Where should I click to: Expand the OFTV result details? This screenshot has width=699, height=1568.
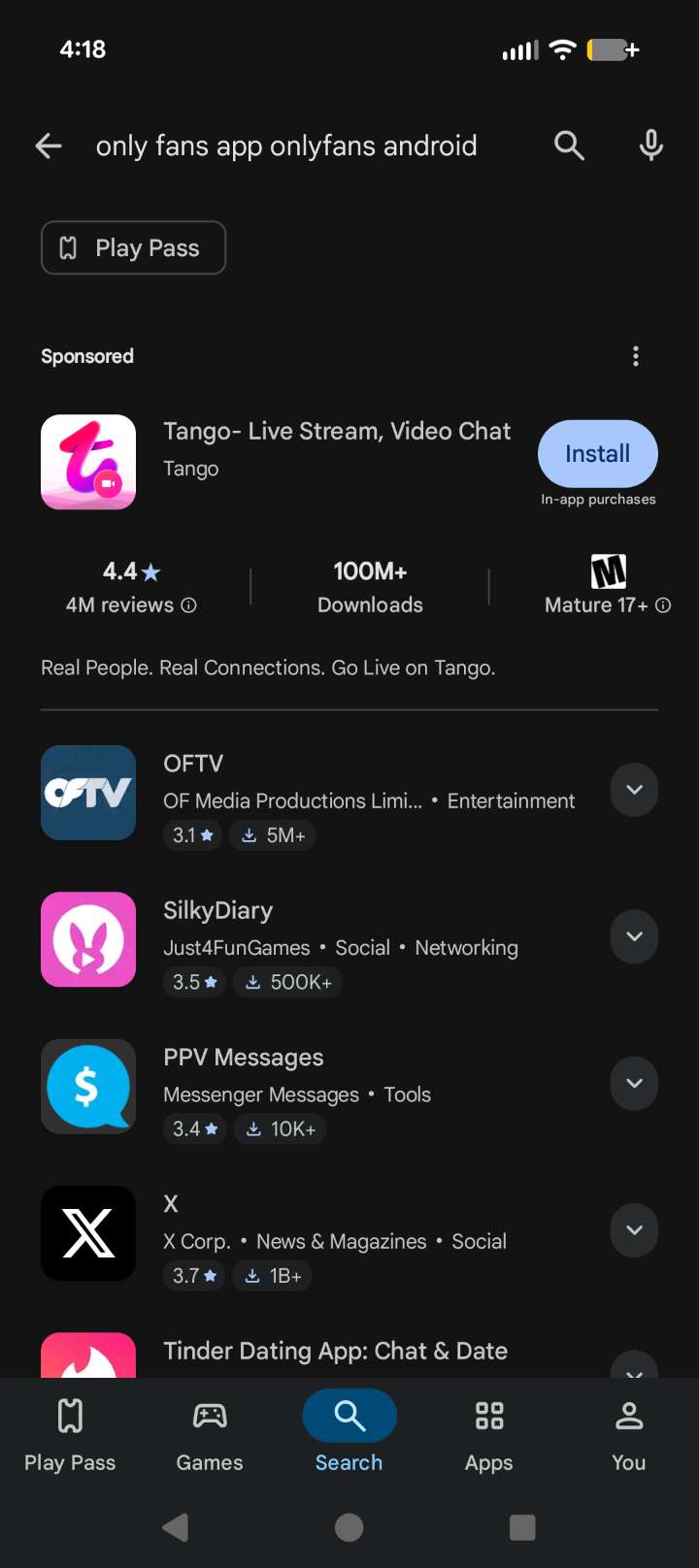(634, 790)
